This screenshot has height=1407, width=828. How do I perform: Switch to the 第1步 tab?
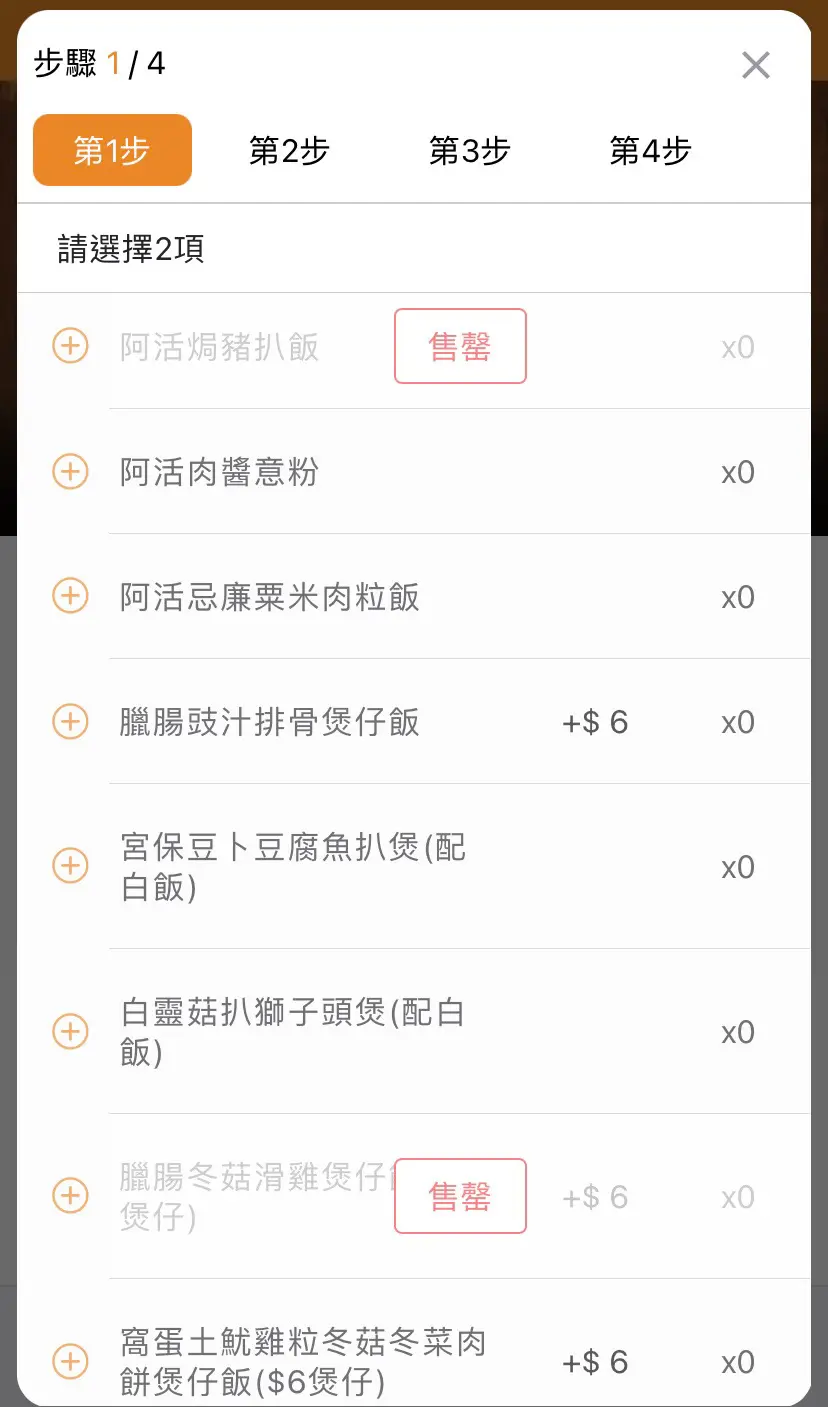pos(112,151)
